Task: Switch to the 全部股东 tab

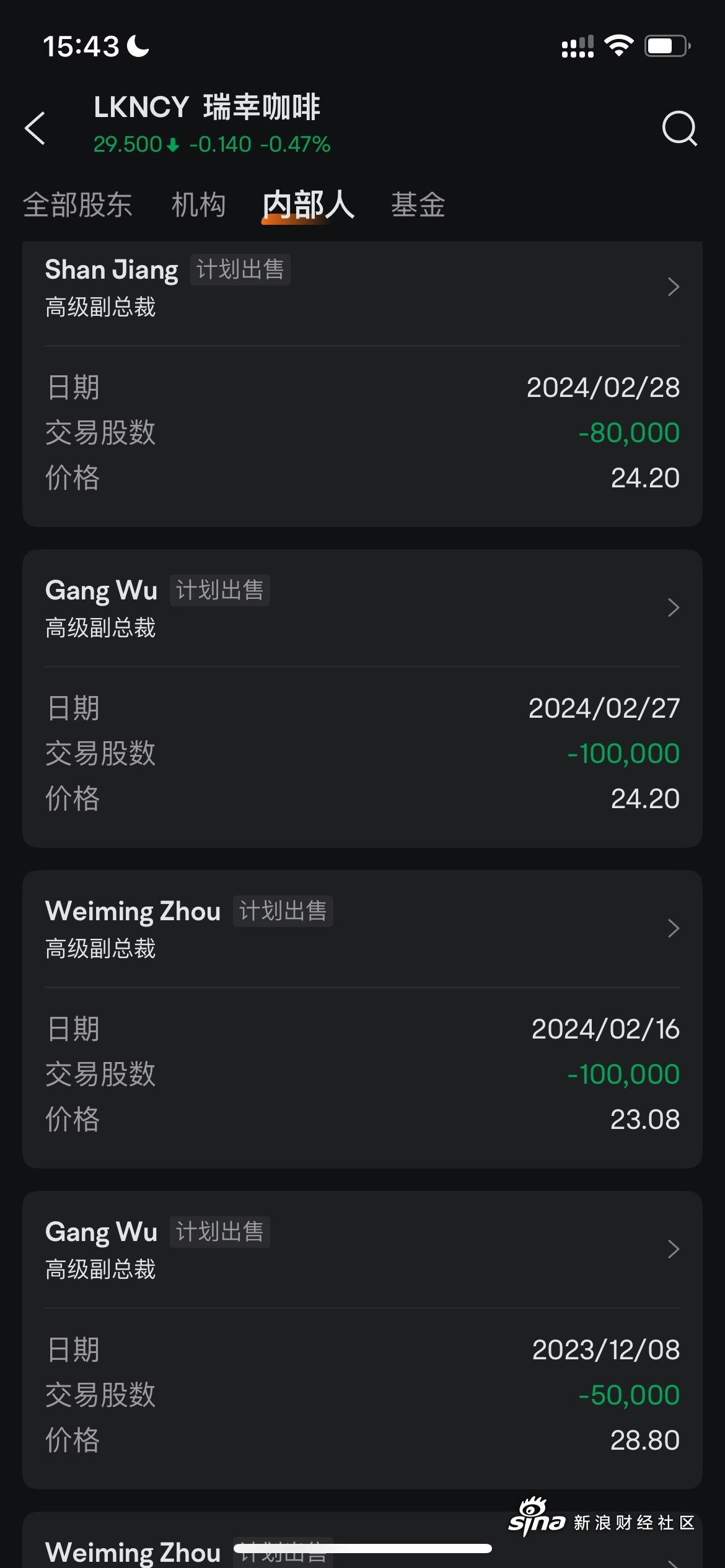Action: point(77,205)
